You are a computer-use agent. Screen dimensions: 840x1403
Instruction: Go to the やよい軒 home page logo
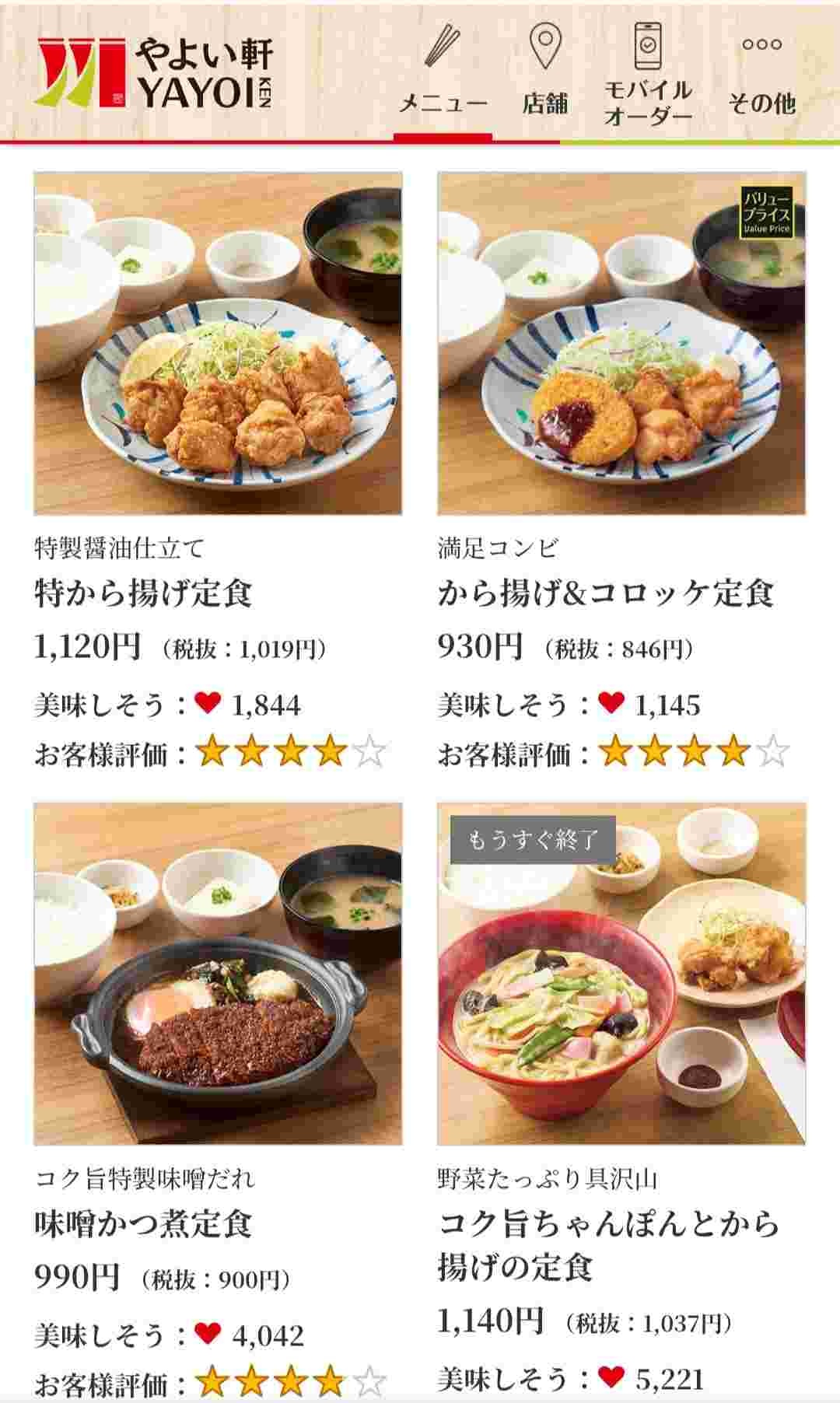[x=154, y=72]
